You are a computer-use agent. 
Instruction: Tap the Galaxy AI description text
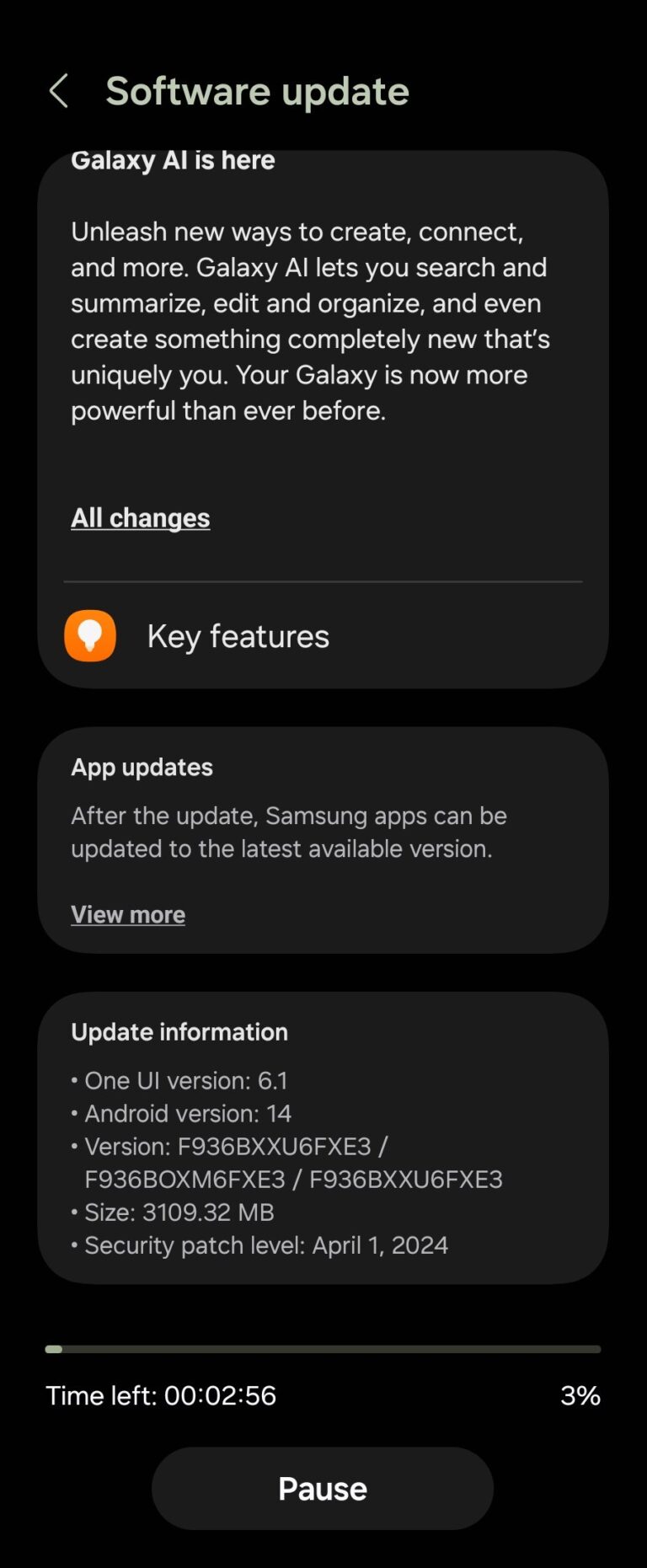point(312,320)
